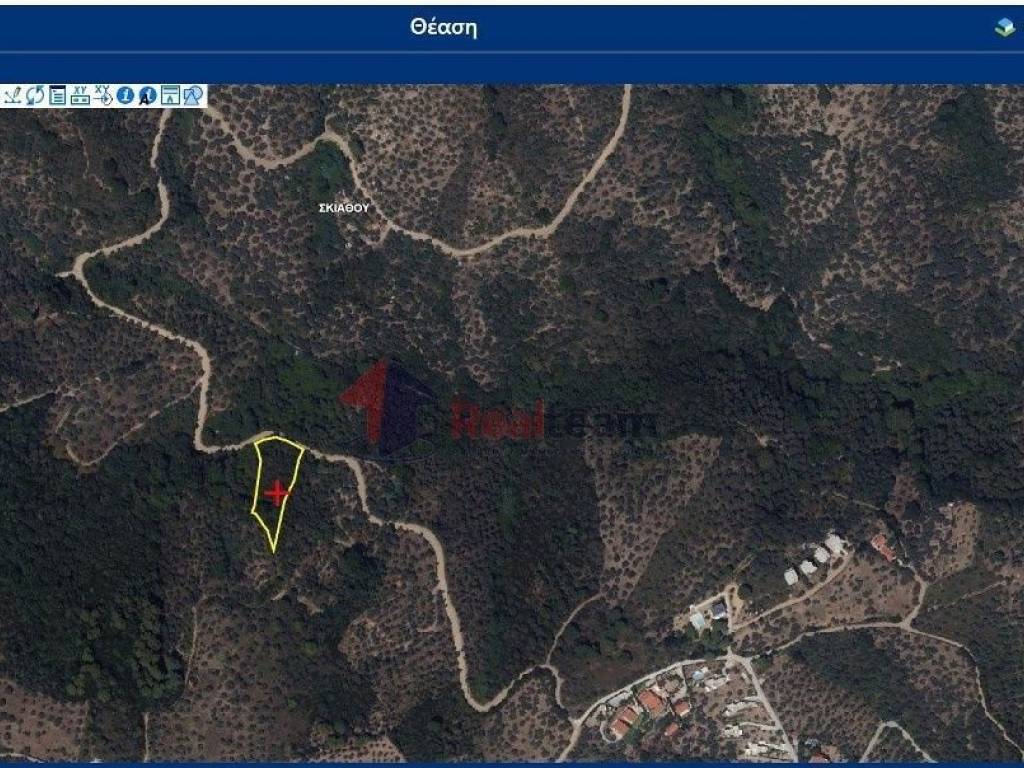Viewport: 1024px width, 768px height.
Task: Open the window panel tool icon
Action: tap(170, 96)
